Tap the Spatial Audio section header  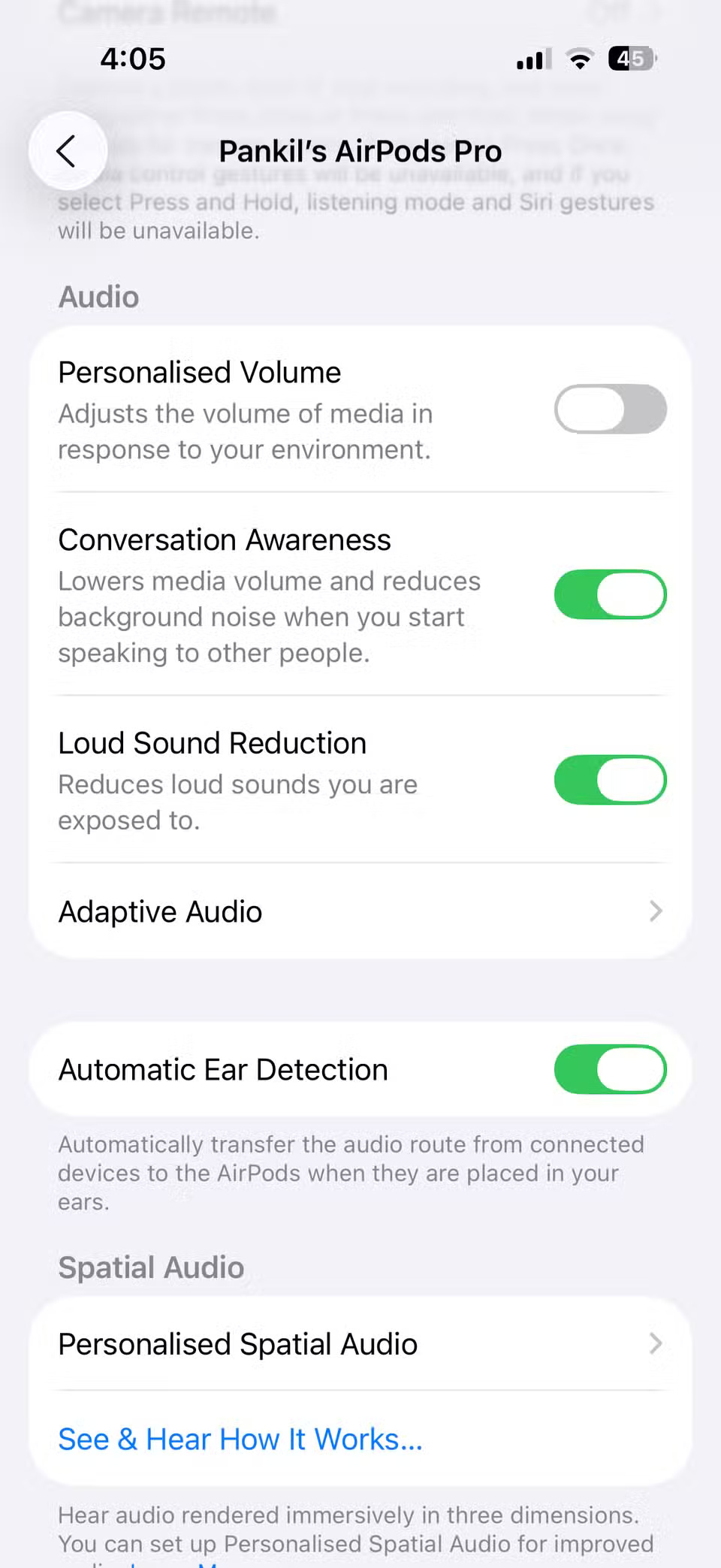(x=150, y=1267)
